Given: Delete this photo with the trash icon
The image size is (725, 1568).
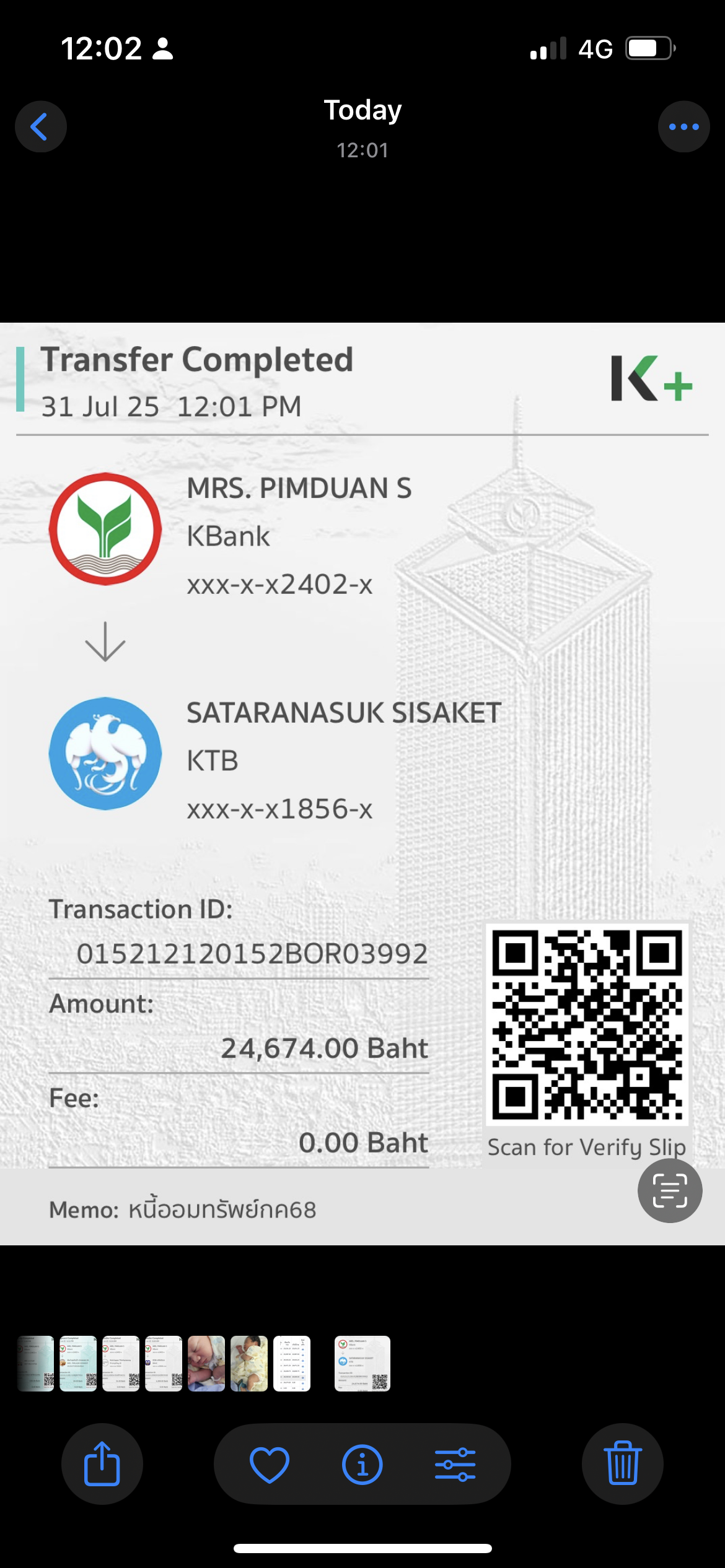Looking at the screenshot, I should pyautogui.click(x=622, y=1464).
